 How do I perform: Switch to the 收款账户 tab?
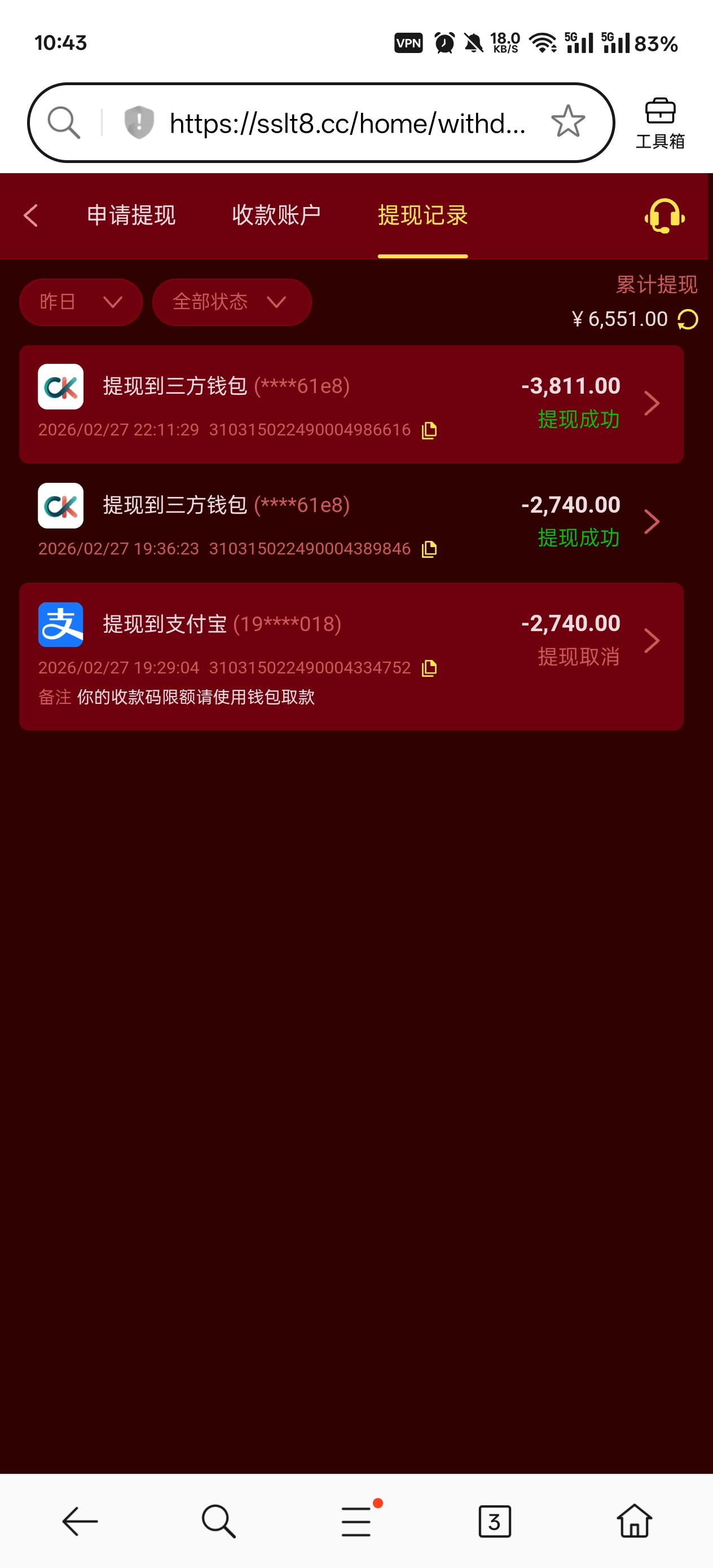coord(276,216)
